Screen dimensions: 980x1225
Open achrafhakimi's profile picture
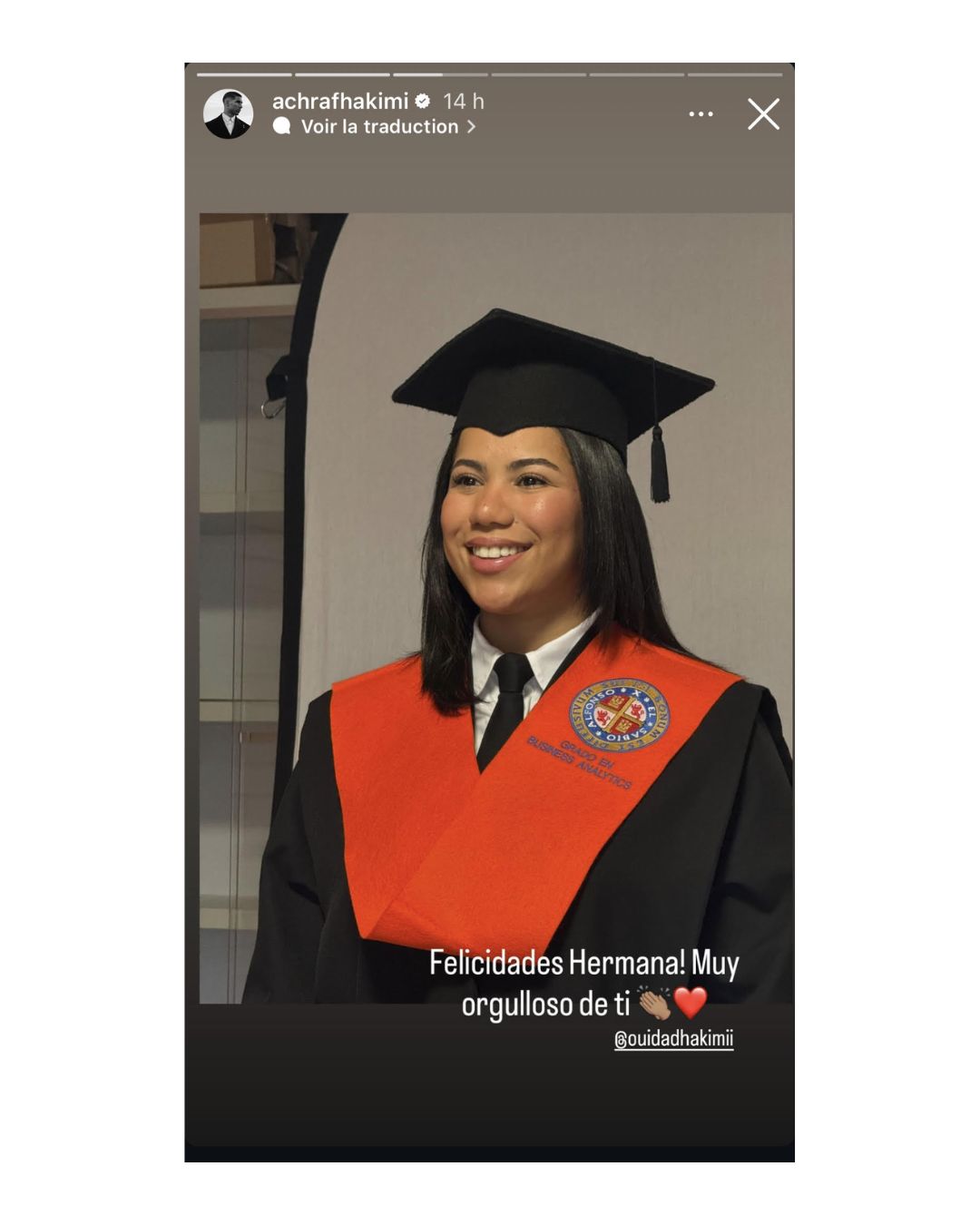tap(228, 114)
